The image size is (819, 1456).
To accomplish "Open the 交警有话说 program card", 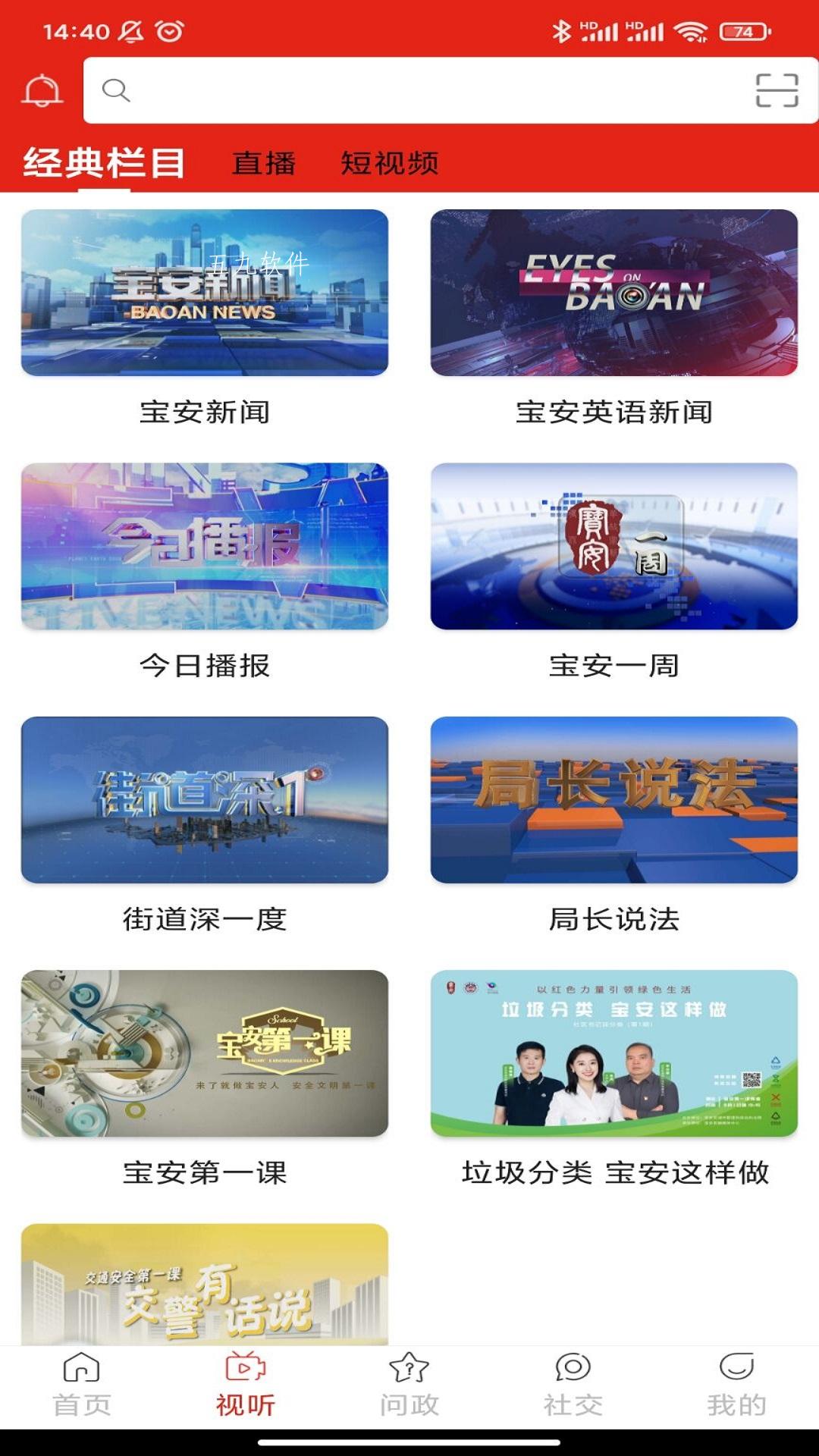I will click(205, 1284).
